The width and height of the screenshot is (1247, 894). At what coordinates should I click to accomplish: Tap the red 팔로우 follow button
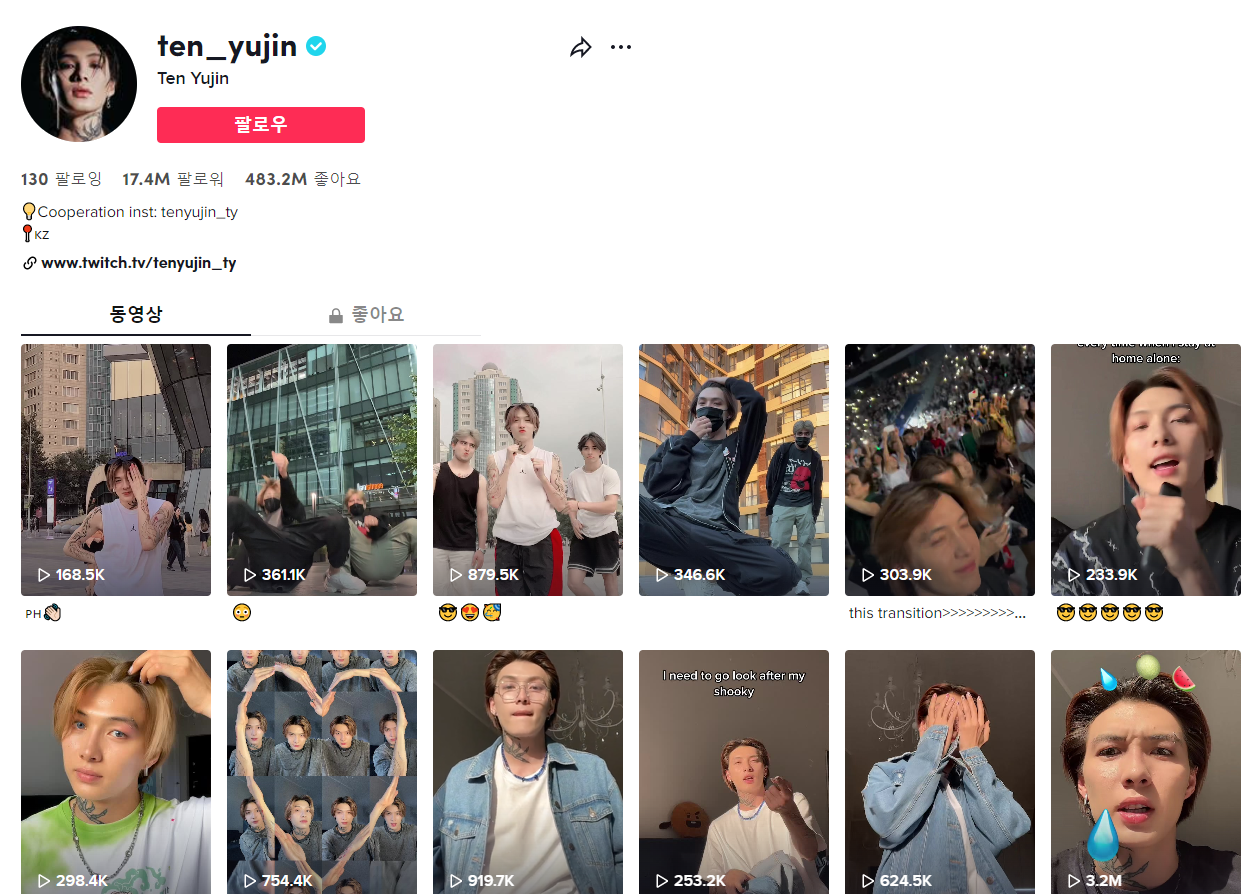tap(261, 125)
